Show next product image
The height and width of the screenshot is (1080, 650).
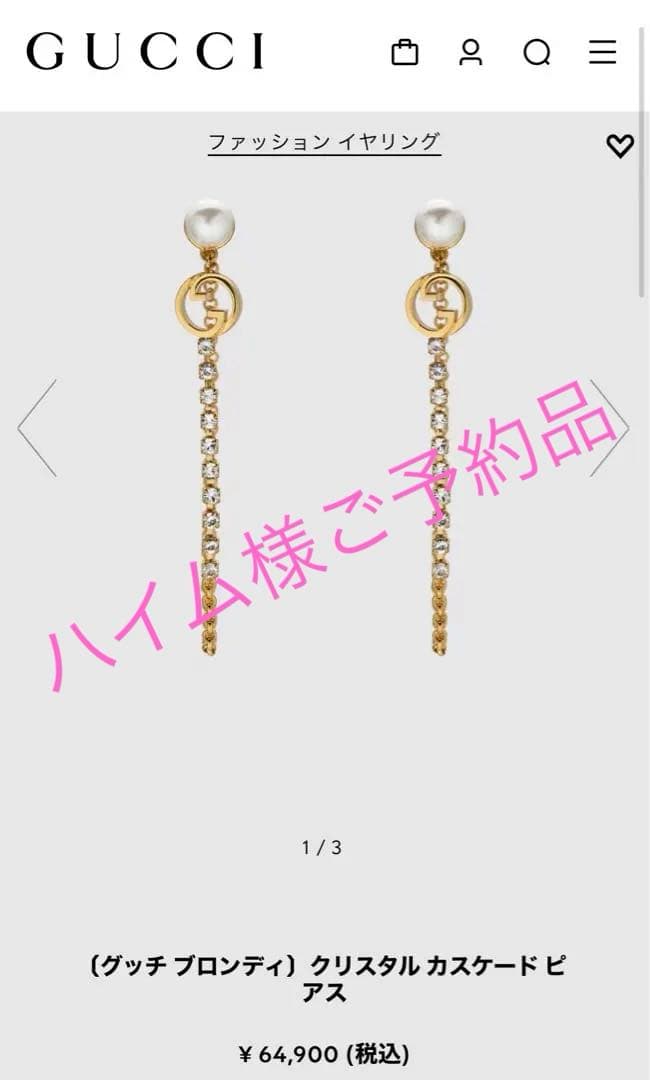coord(610,427)
